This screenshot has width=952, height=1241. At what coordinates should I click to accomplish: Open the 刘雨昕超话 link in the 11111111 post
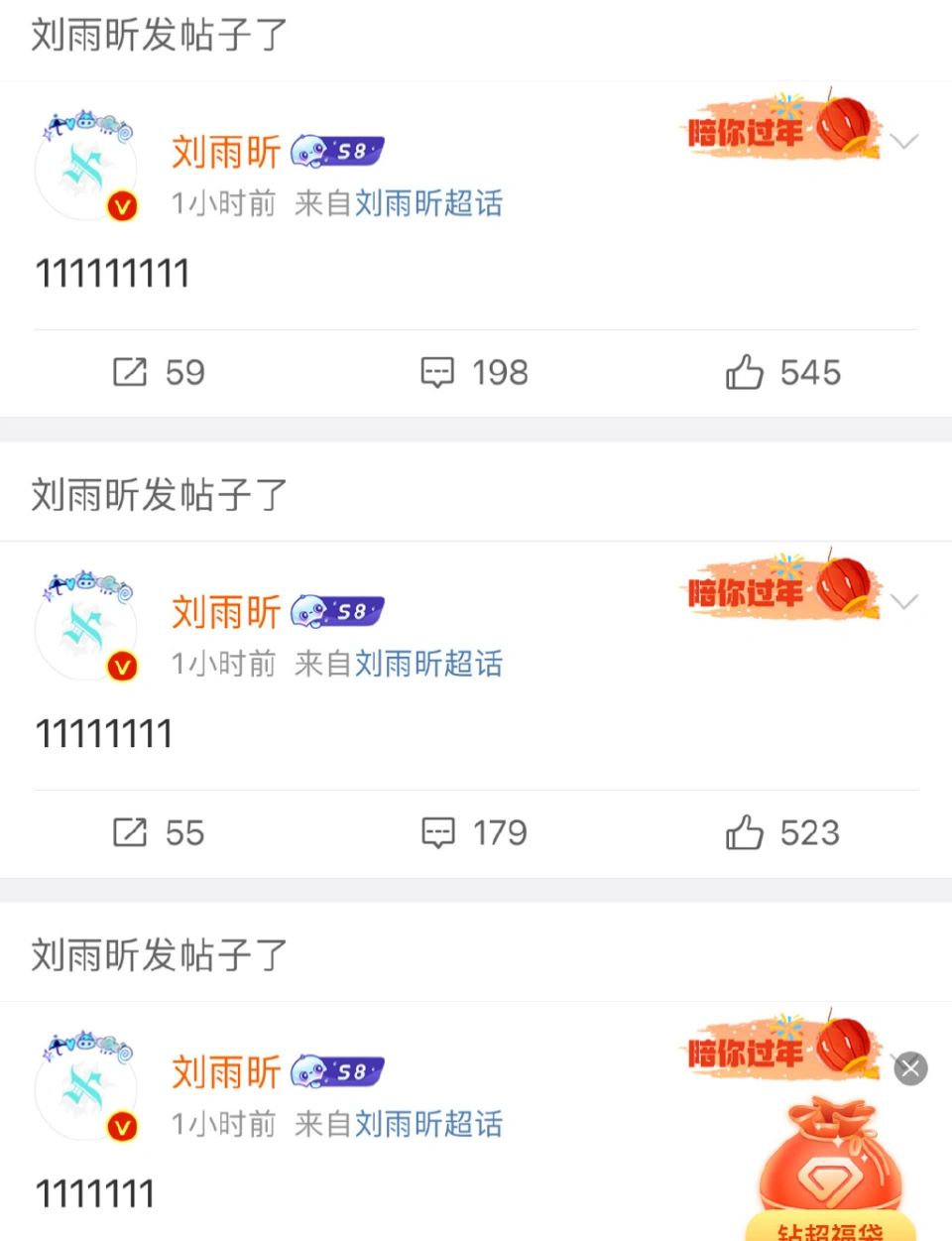click(428, 664)
